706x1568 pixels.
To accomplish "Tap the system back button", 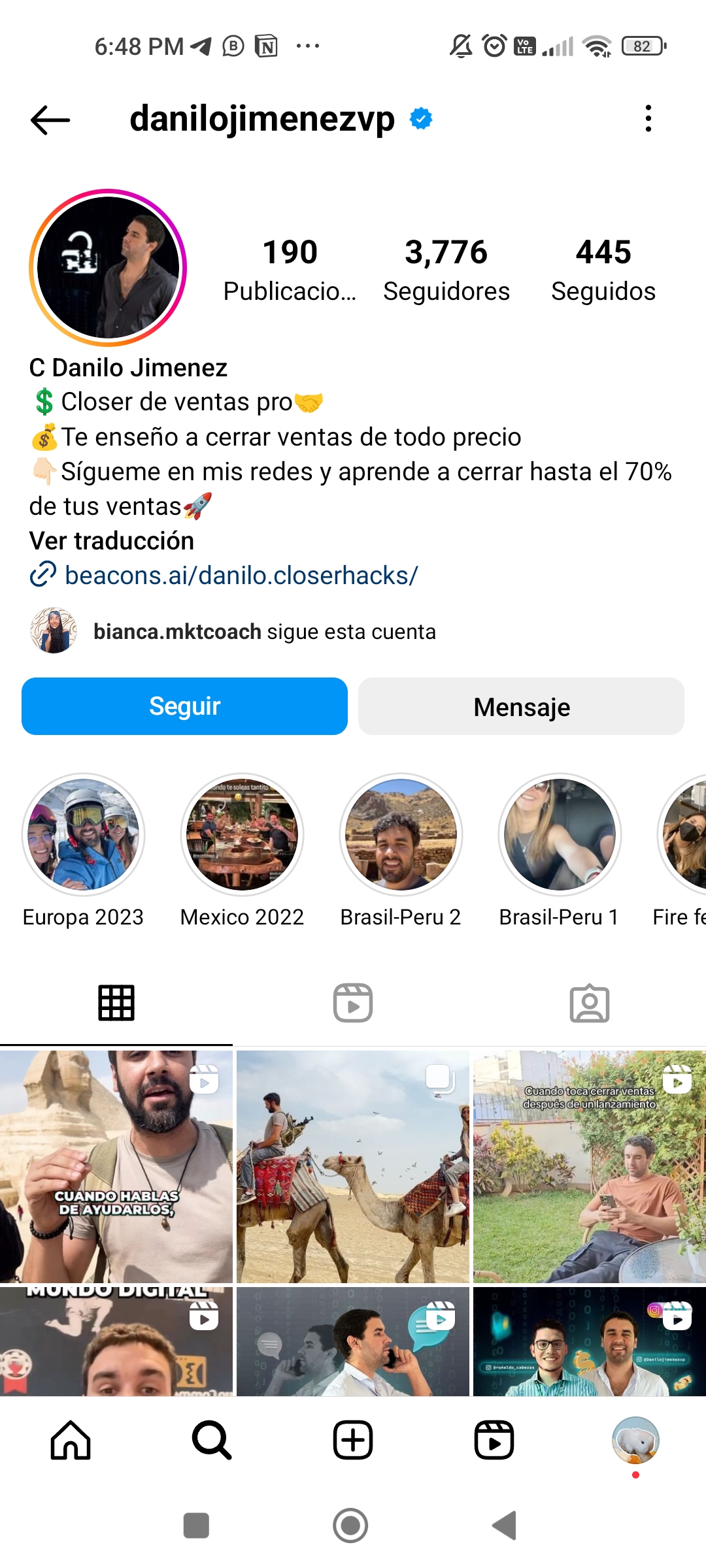I will coord(504,1526).
